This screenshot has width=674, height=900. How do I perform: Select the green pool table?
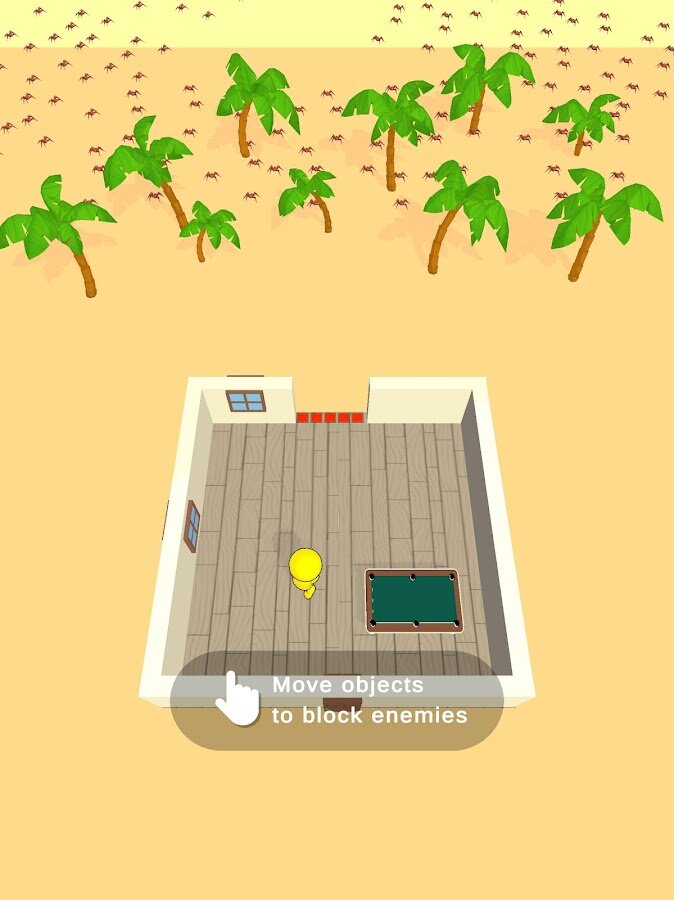(x=413, y=600)
